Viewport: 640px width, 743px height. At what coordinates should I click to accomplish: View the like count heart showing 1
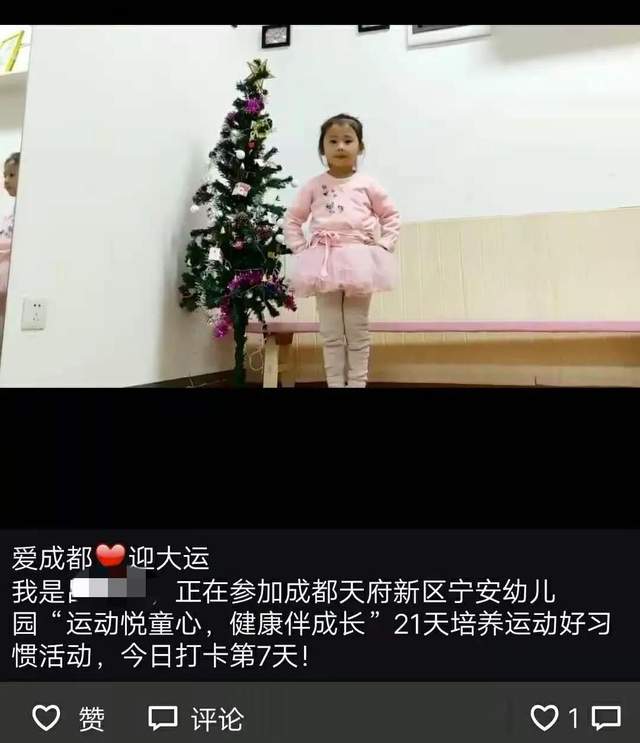(553, 717)
